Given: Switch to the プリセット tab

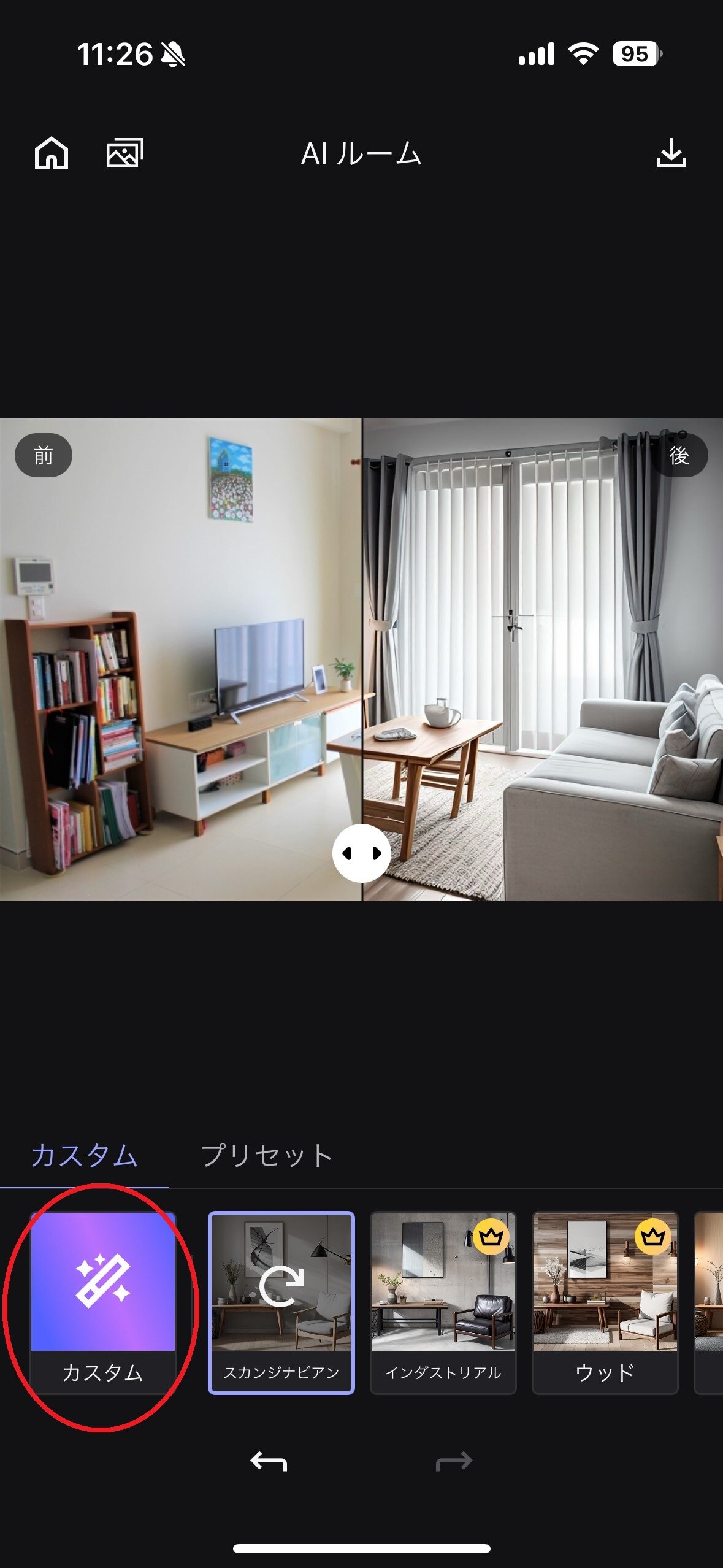Looking at the screenshot, I should 267,1156.
